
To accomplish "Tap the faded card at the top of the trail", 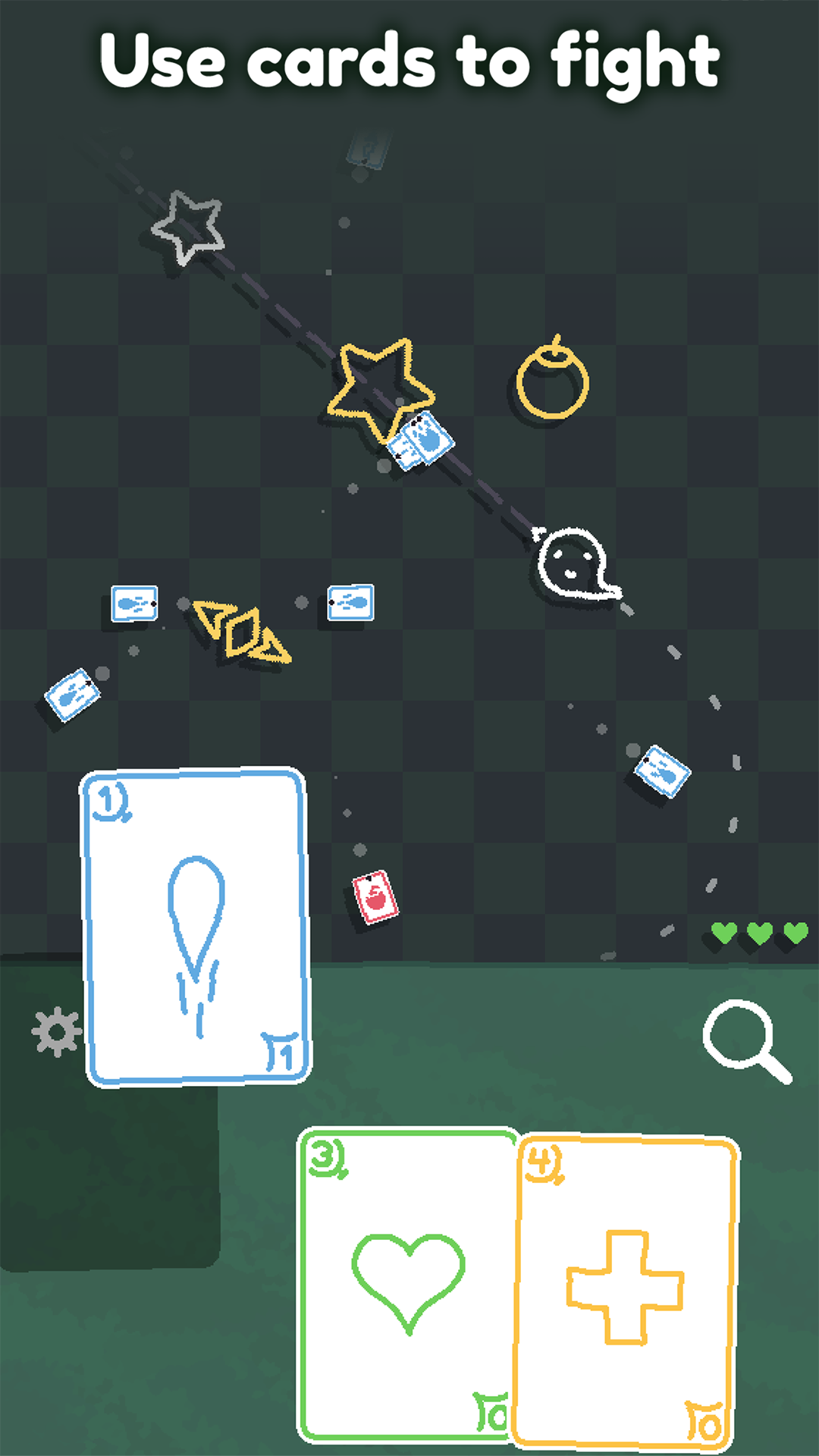I will point(366,146).
